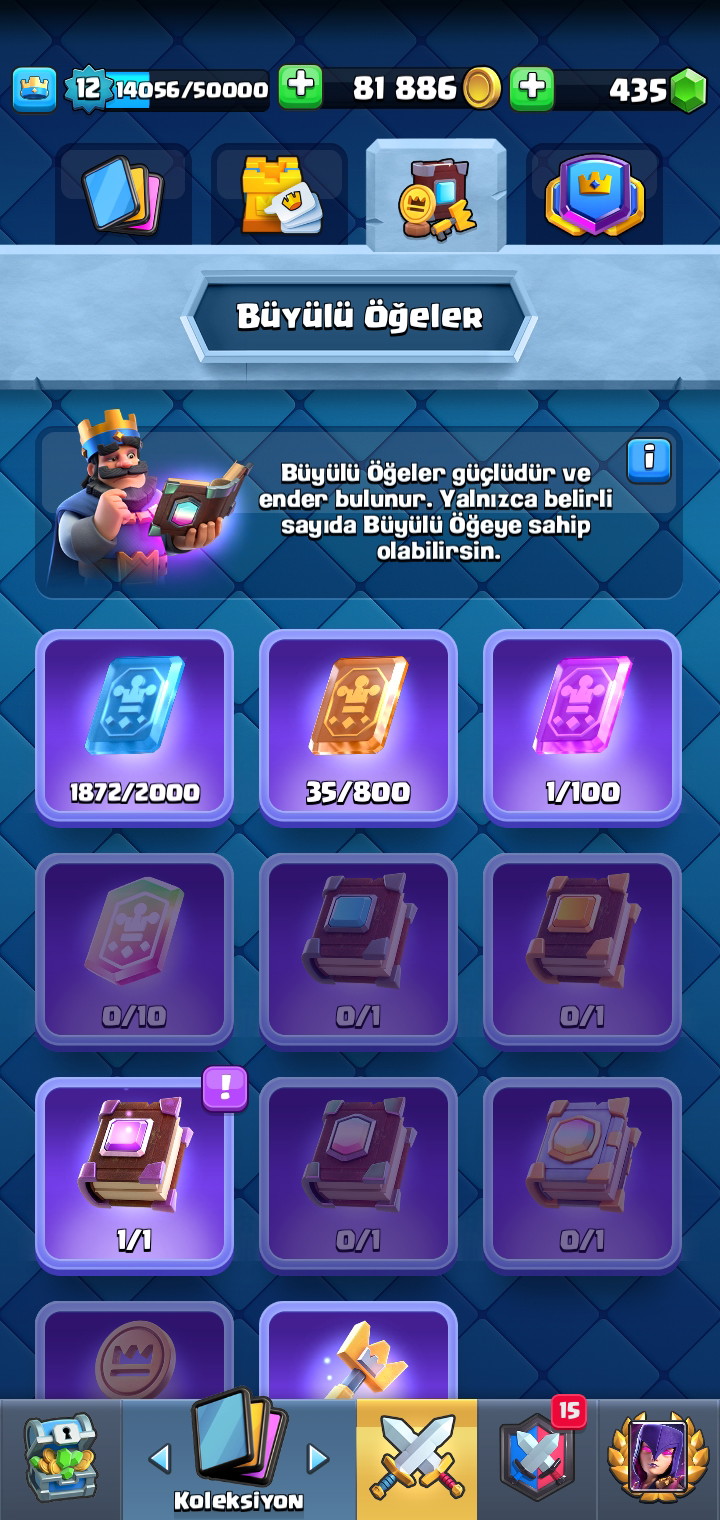Open the blue info button

pos(649,458)
